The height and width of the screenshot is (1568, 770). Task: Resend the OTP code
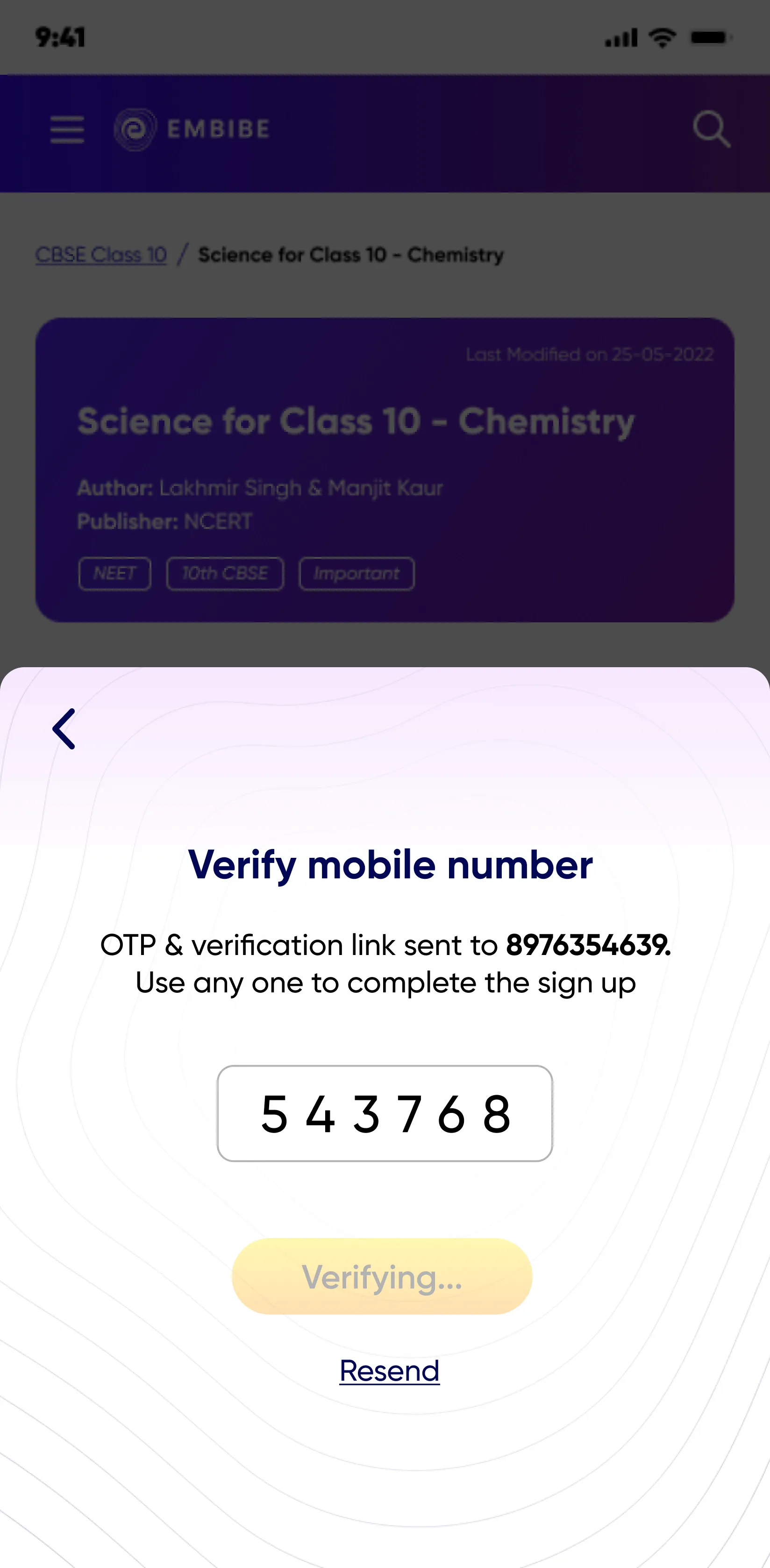tap(390, 1371)
